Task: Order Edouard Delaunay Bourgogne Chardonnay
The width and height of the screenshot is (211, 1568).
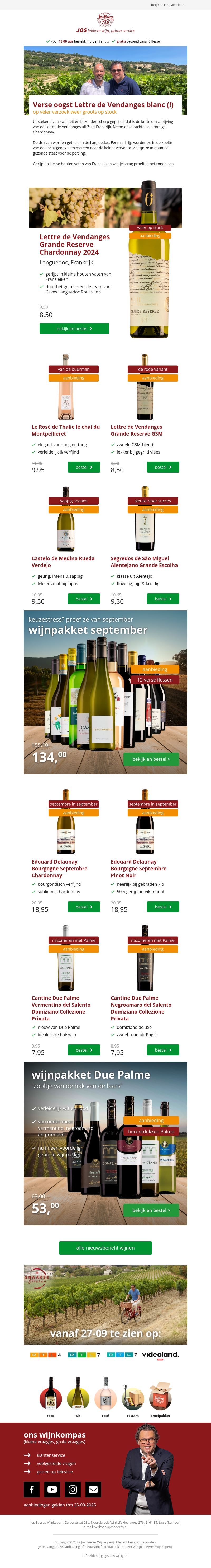Action: click(84, 906)
